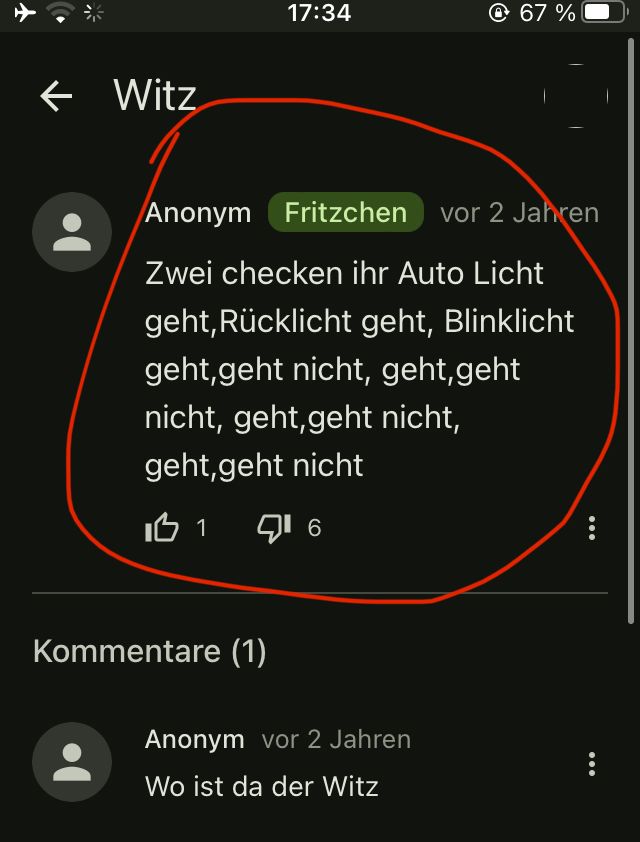Tap the Fritzchen category chip
This screenshot has width=640, height=842.
(x=345, y=212)
